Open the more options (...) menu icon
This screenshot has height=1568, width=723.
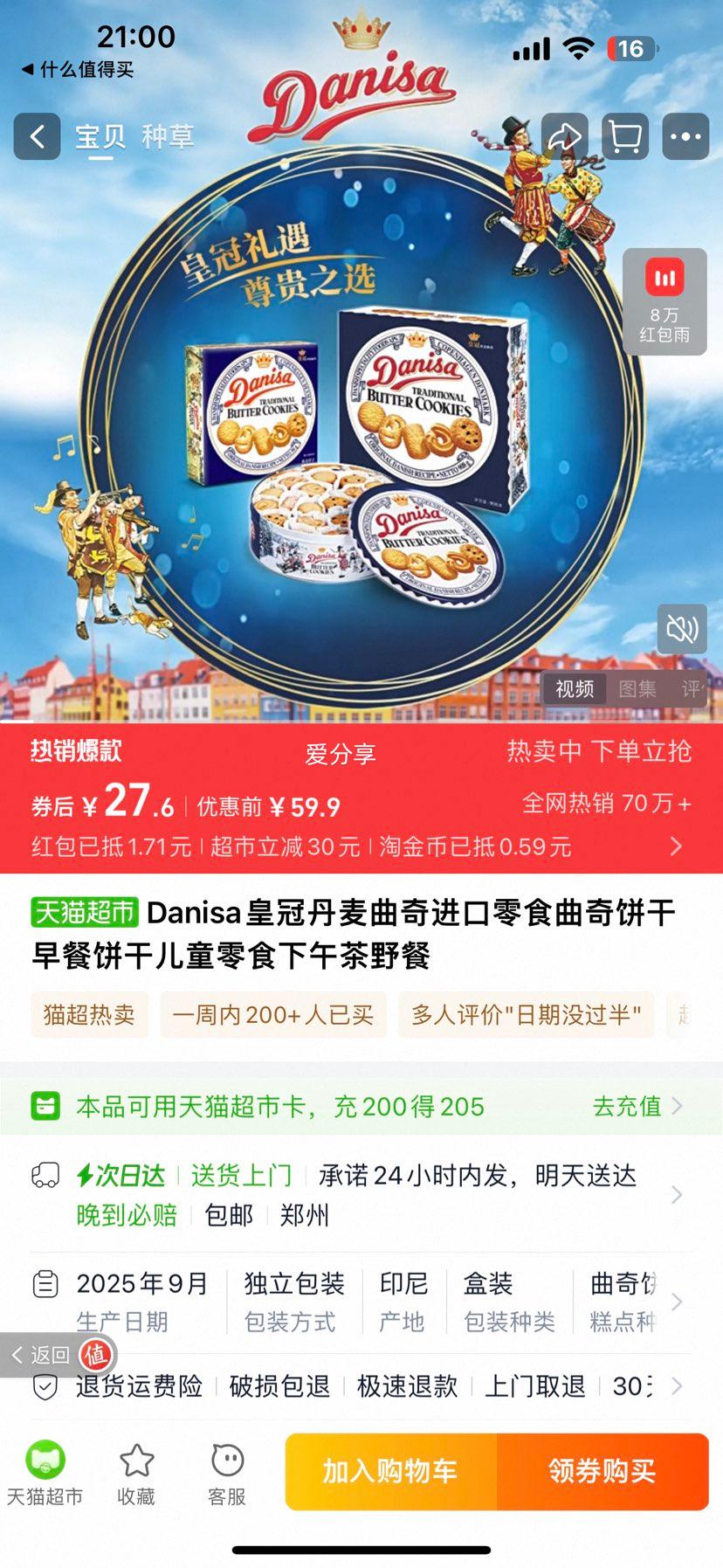click(x=685, y=137)
